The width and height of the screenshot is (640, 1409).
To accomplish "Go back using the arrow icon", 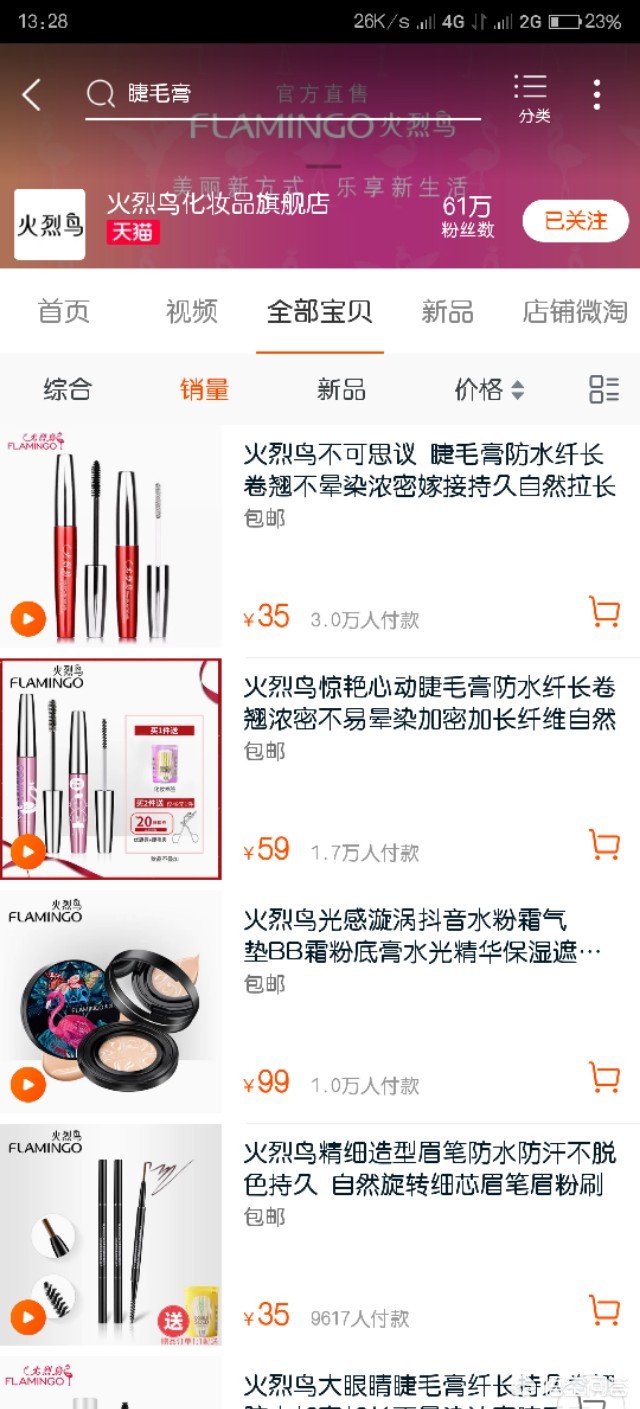I will click(x=32, y=95).
